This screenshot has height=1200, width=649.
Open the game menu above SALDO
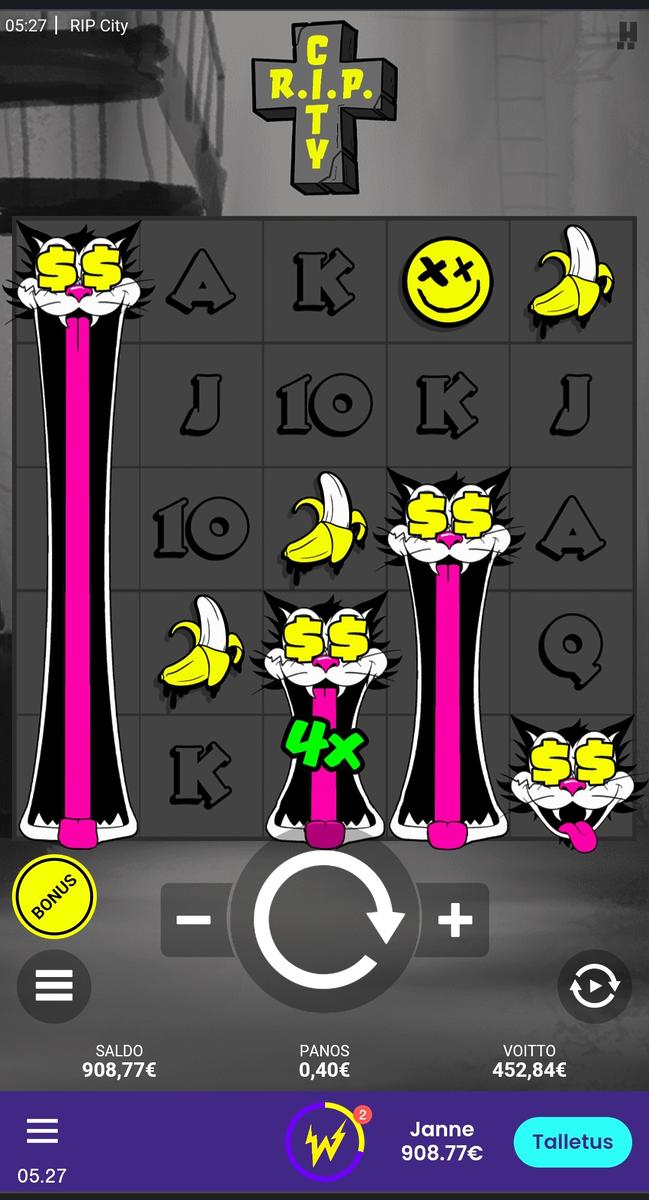pos(54,986)
